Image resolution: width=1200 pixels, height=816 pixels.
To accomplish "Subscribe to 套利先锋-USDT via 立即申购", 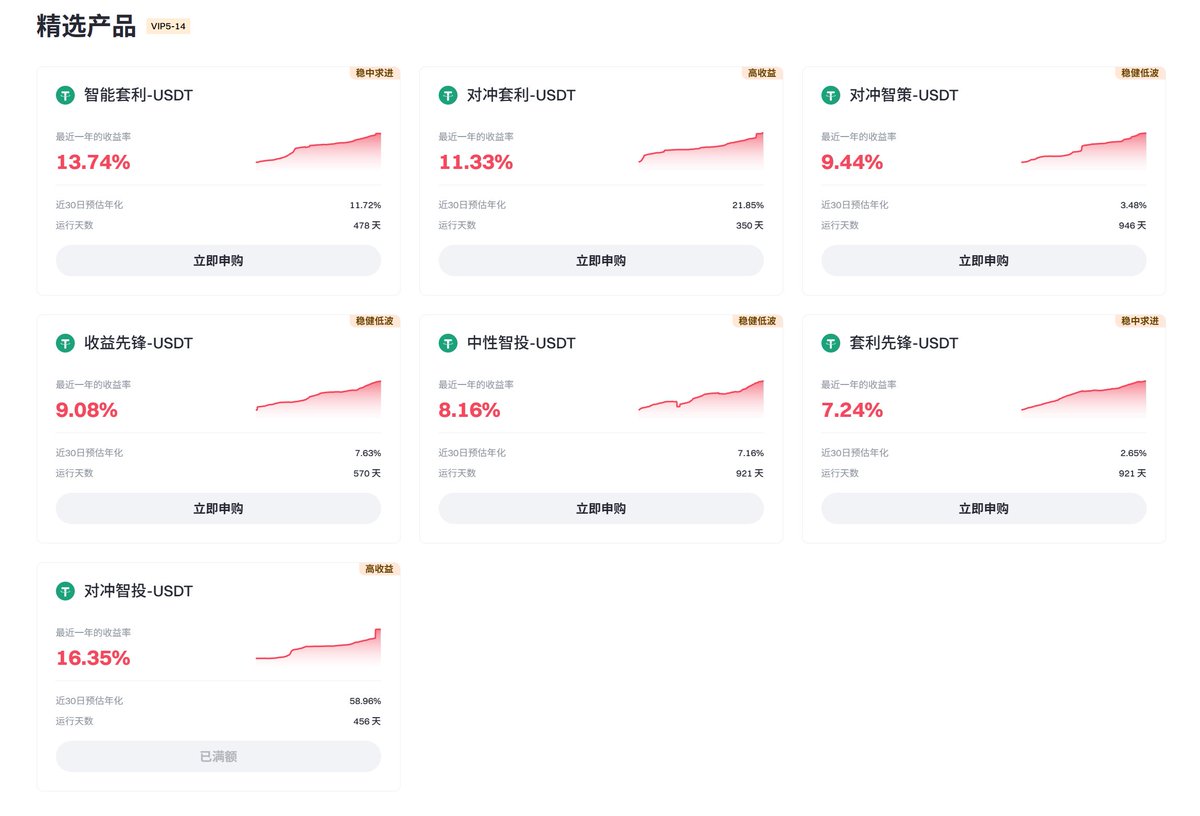I will pos(984,508).
